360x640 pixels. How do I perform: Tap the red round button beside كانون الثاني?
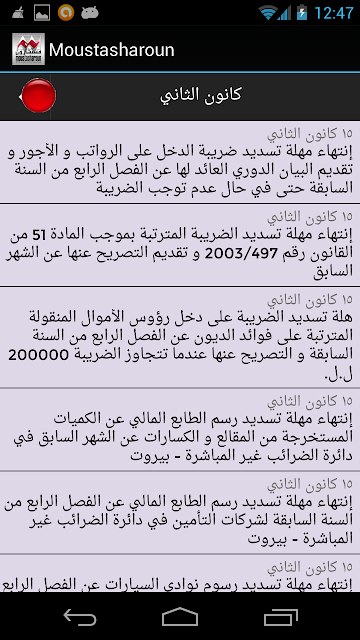(38, 96)
